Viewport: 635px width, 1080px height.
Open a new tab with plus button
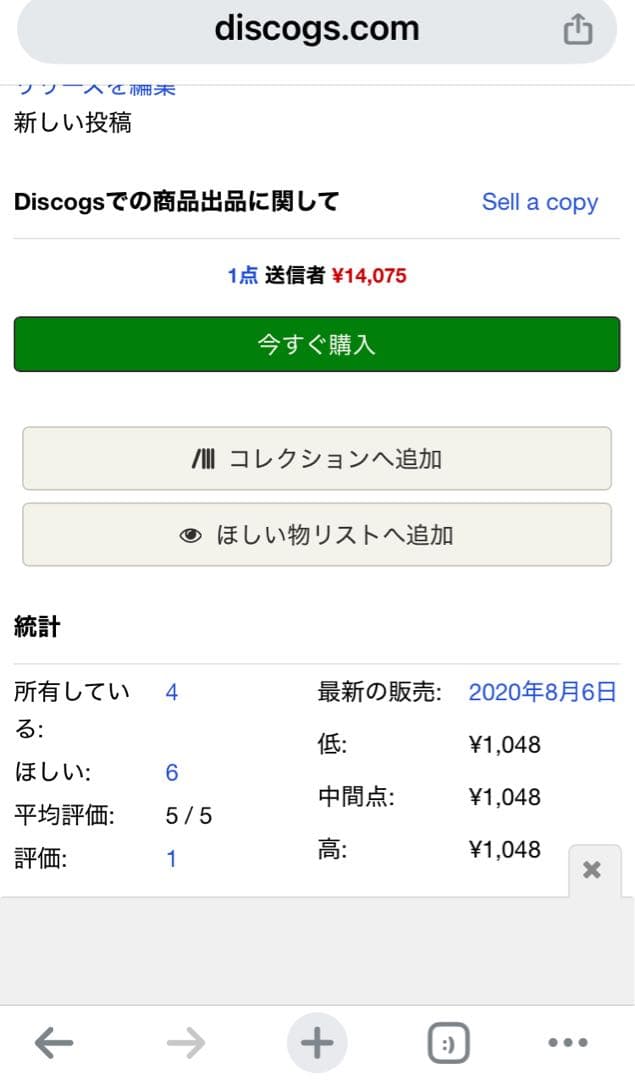pos(317,1044)
